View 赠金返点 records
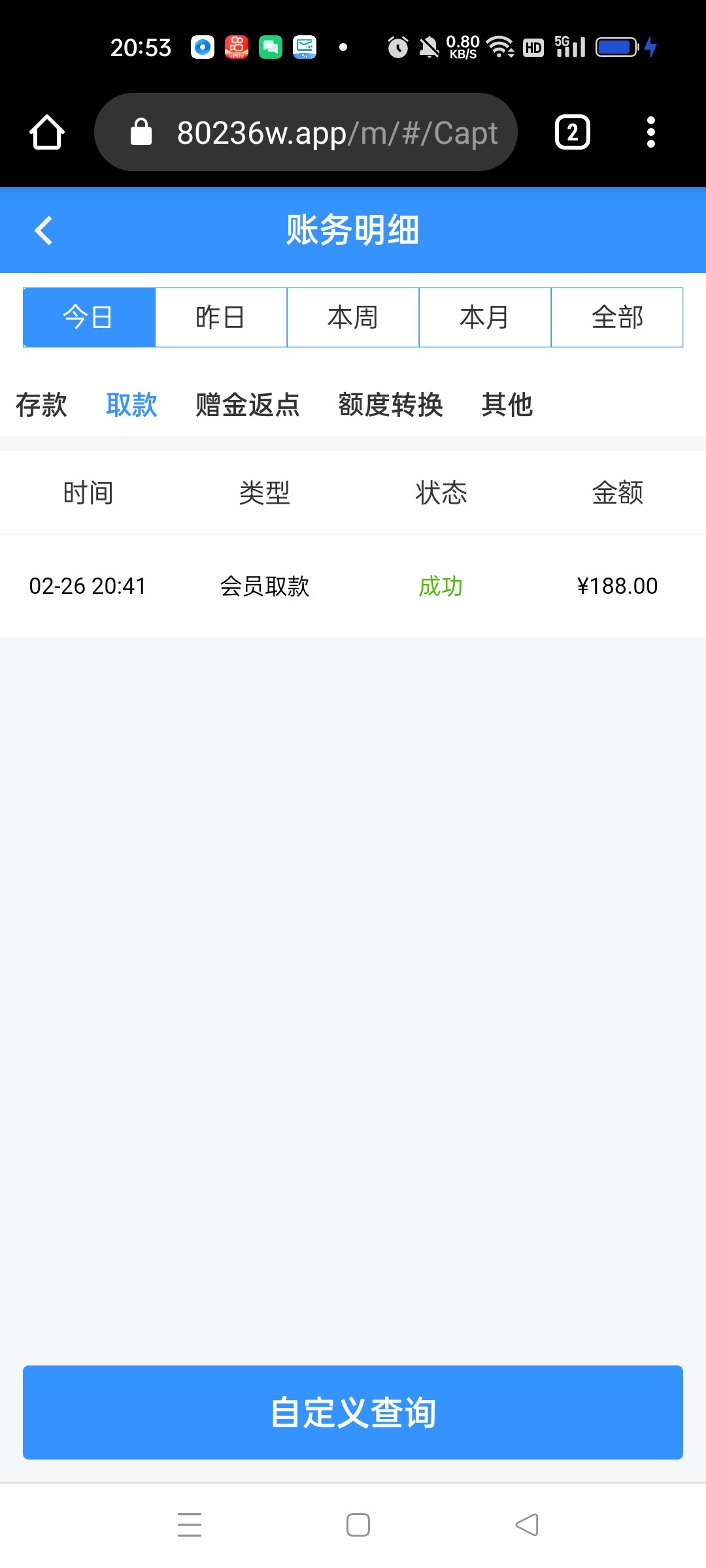Screen dimensions: 706x1568 (x=248, y=405)
